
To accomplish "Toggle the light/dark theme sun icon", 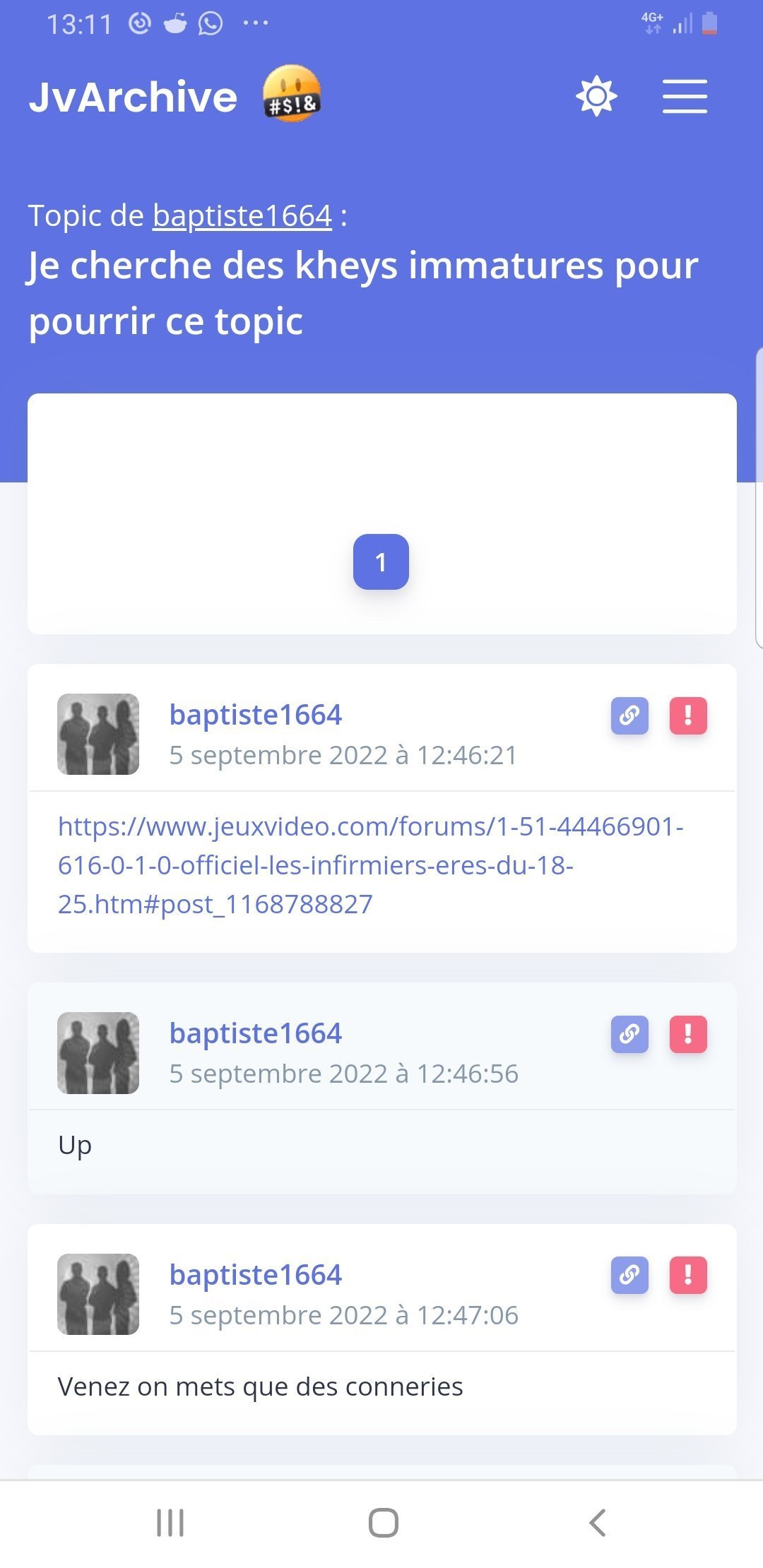I will 596,96.
